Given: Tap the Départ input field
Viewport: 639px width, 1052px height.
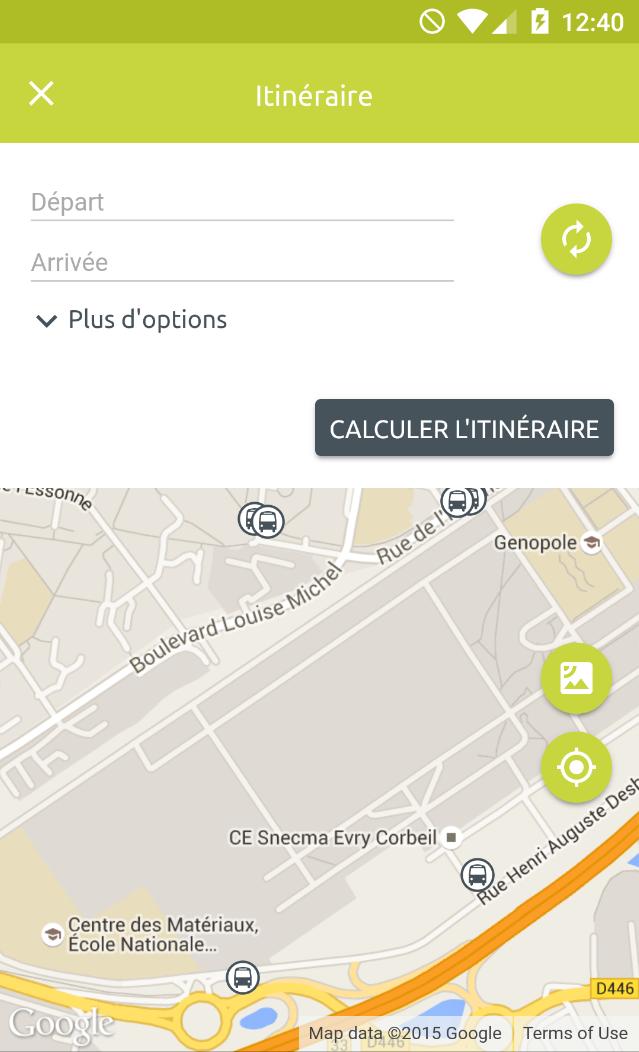Looking at the screenshot, I should 242,202.
